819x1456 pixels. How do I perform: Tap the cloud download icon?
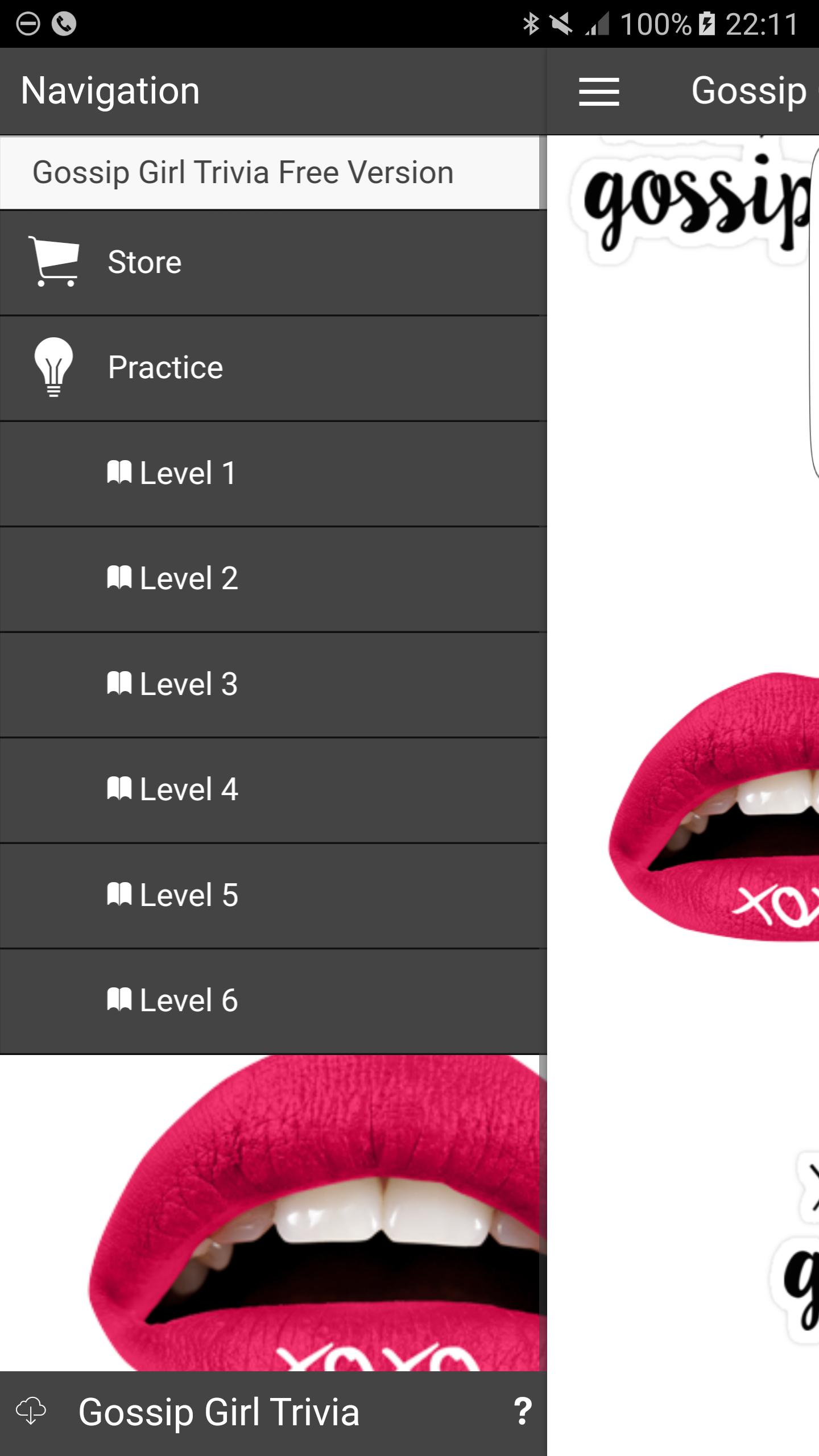point(31,1412)
